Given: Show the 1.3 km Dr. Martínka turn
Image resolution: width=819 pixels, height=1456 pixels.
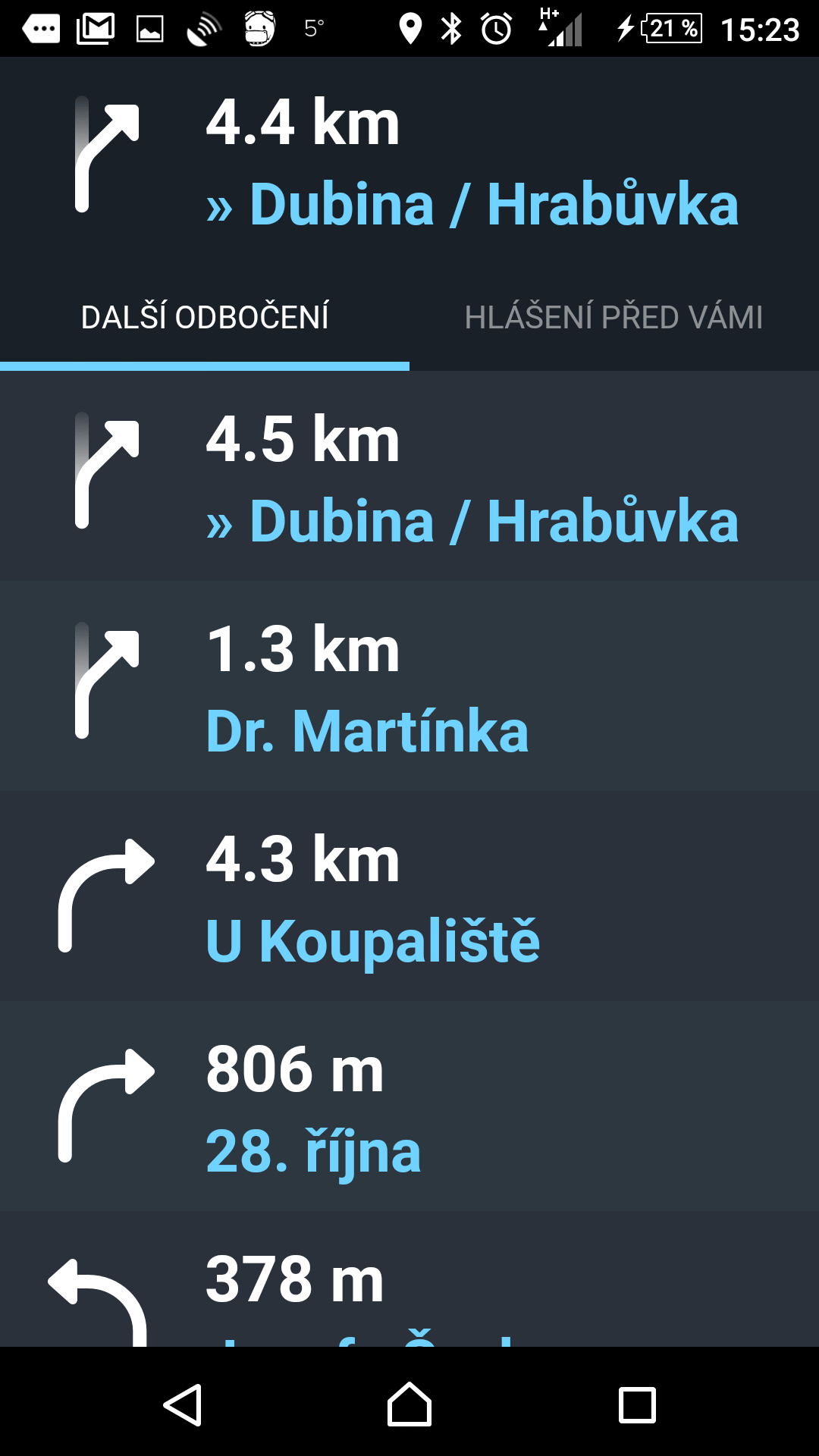Looking at the screenshot, I should pos(409,686).
